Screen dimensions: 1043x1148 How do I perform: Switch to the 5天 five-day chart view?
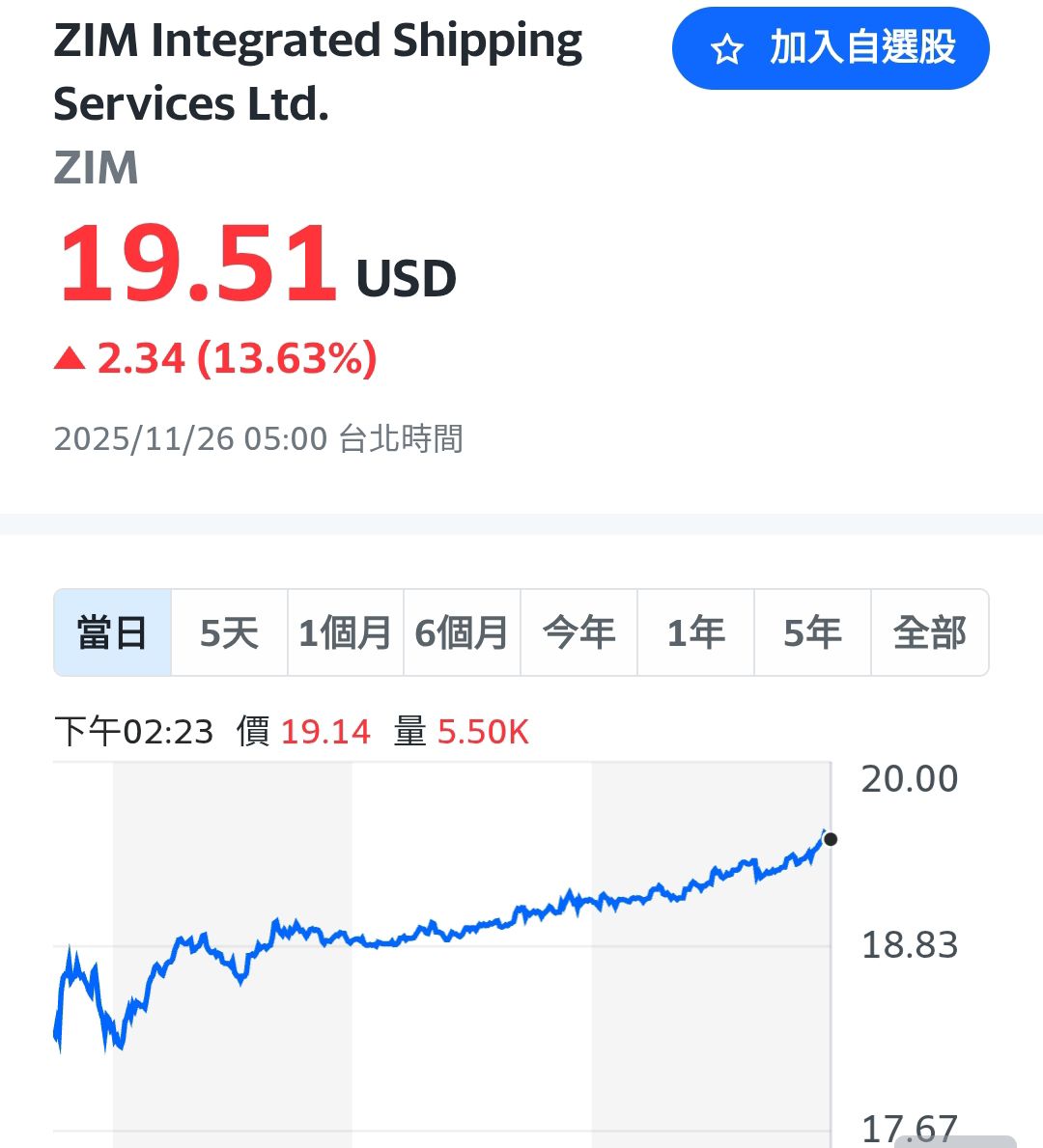pos(230,631)
